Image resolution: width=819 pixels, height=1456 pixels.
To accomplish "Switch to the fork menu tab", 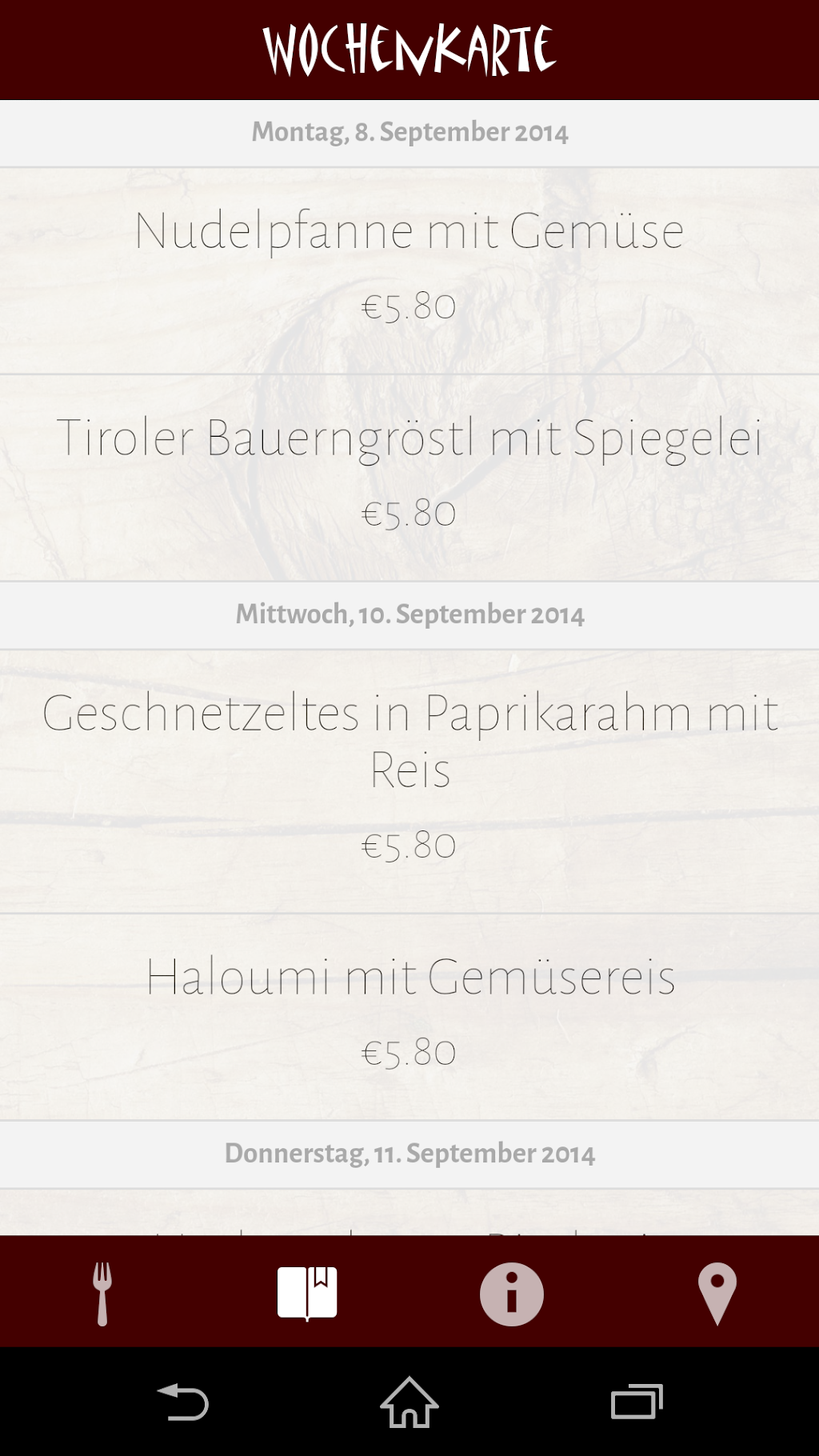I will click(x=102, y=1293).
